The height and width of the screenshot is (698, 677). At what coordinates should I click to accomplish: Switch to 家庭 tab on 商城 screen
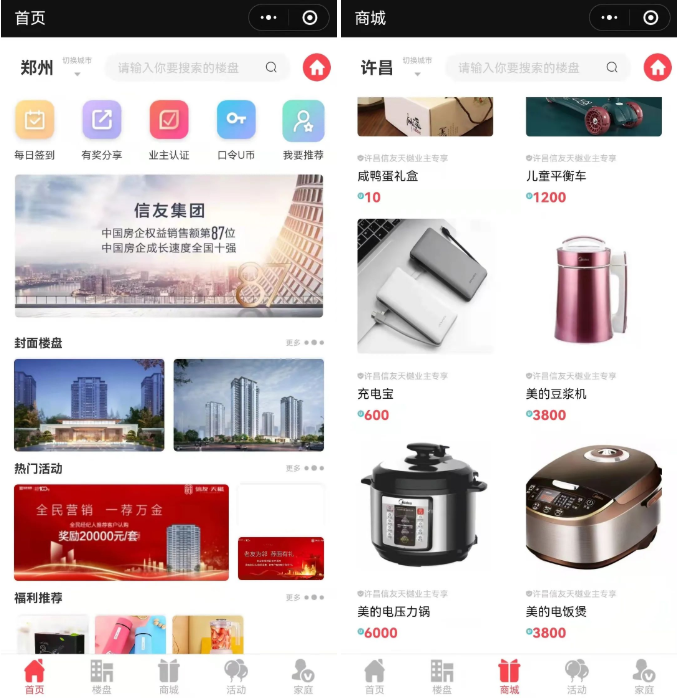[643, 676]
